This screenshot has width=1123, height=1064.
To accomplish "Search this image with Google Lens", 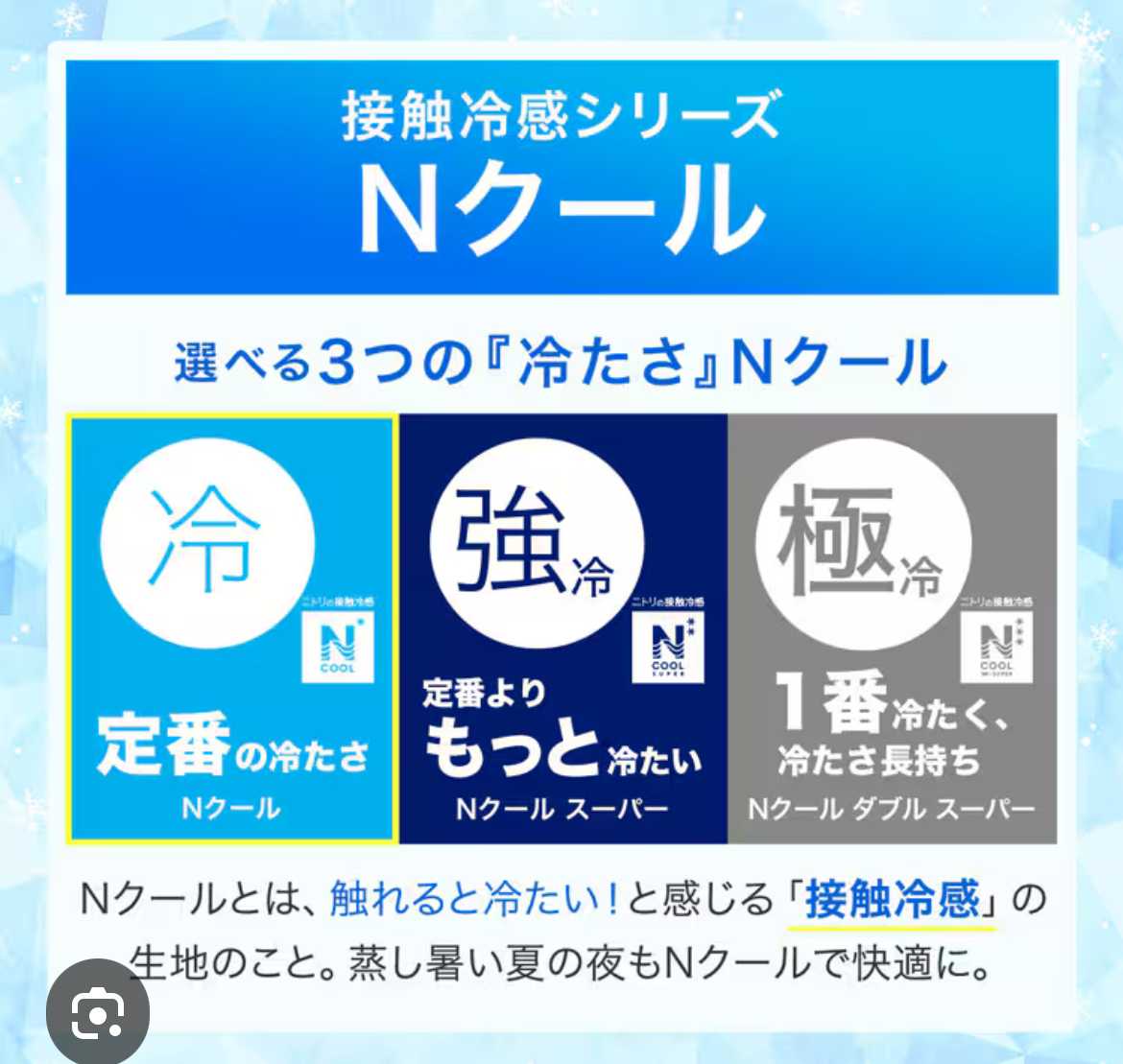I will [97, 1012].
